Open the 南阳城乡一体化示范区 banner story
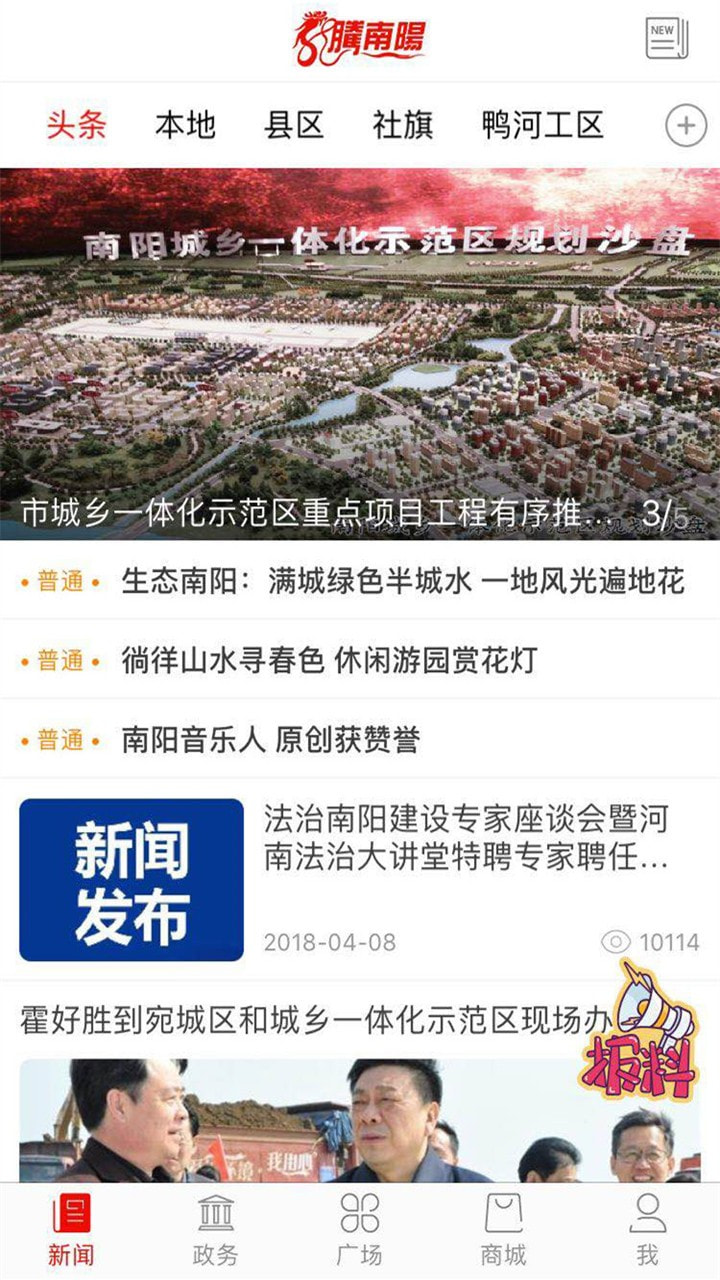The height and width of the screenshot is (1280, 720). pos(360,355)
